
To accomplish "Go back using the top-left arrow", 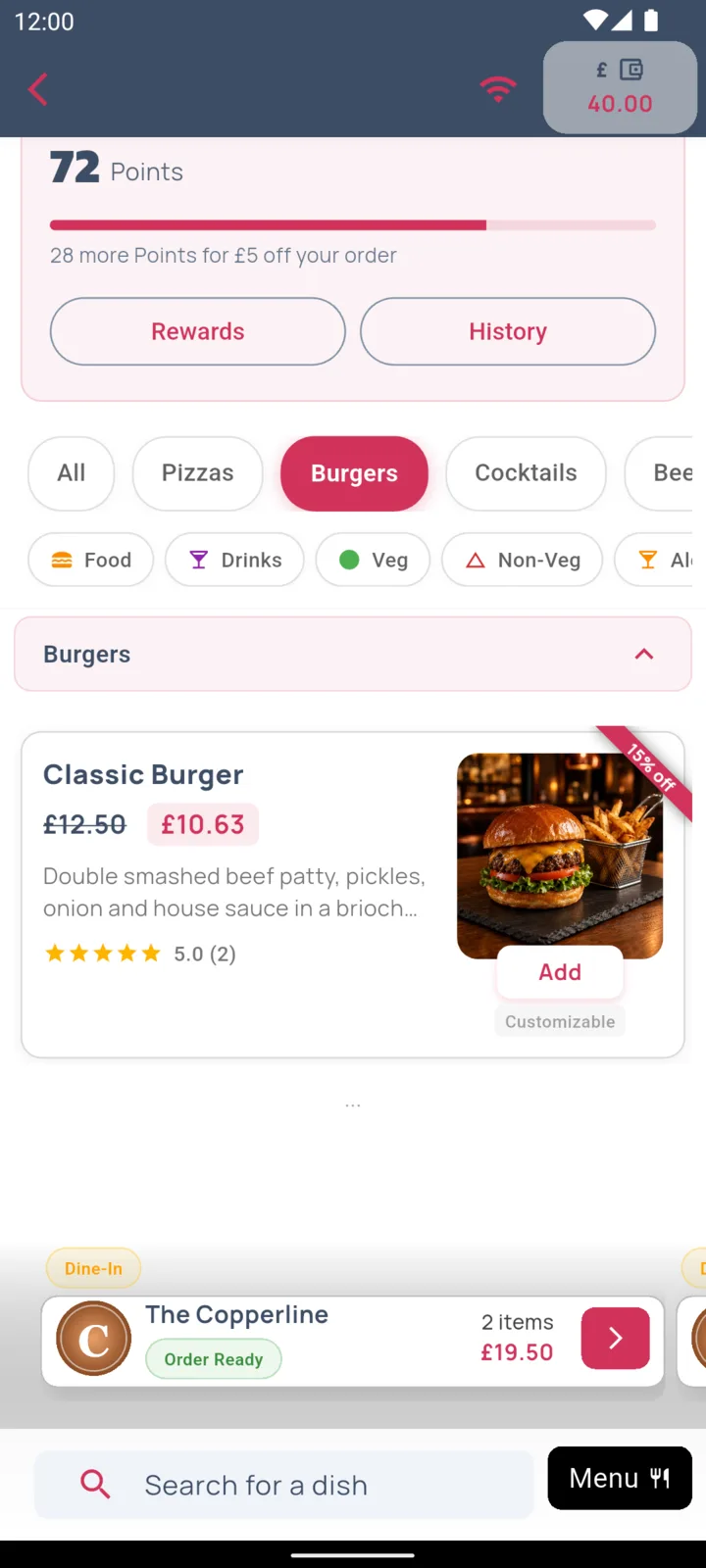I will (x=38, y=89).
